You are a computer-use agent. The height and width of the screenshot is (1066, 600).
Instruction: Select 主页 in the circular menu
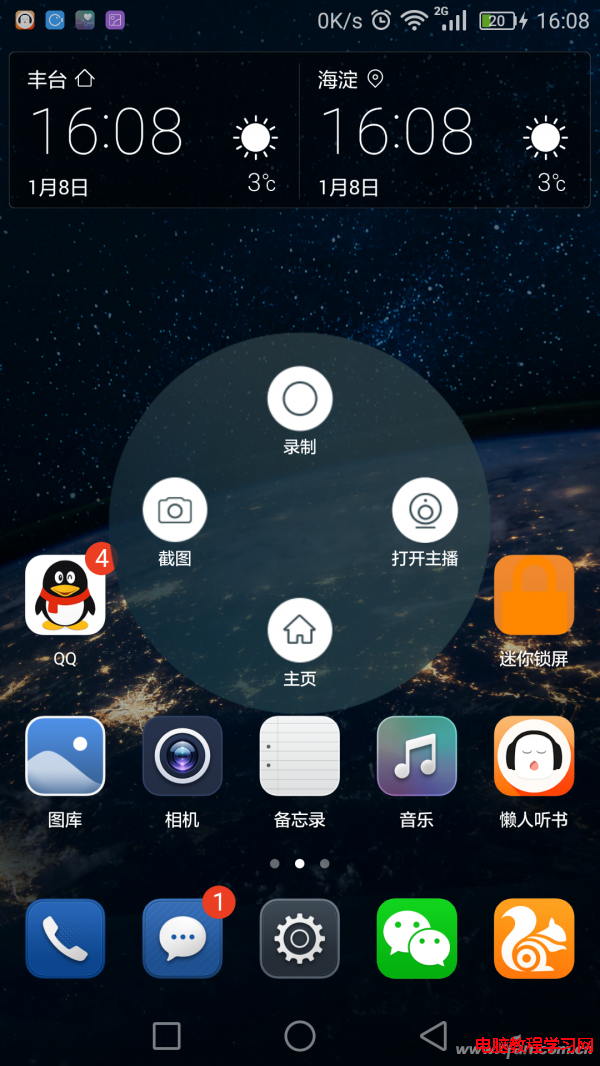[x=299, y=631]
